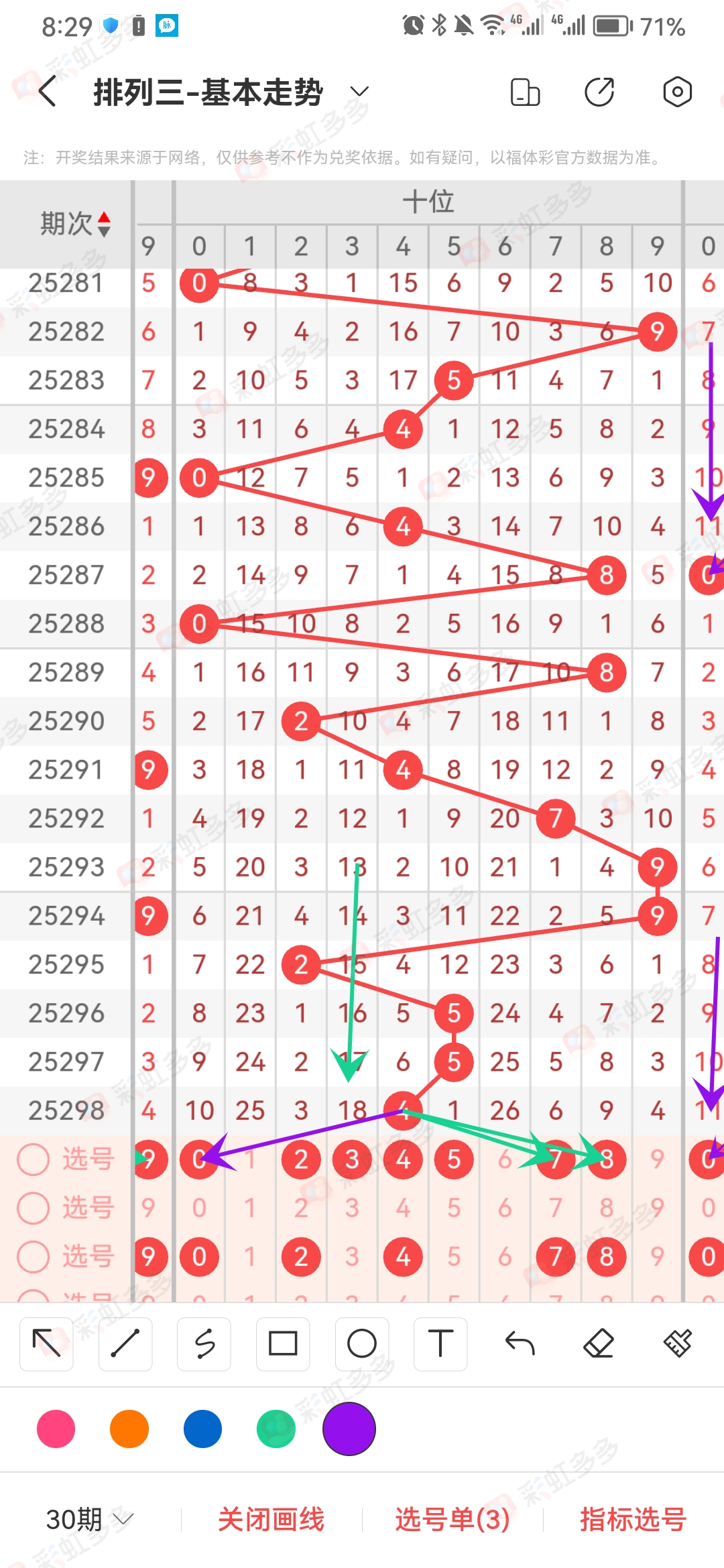
Task: Share the trend chart
Action: [600, 92]
